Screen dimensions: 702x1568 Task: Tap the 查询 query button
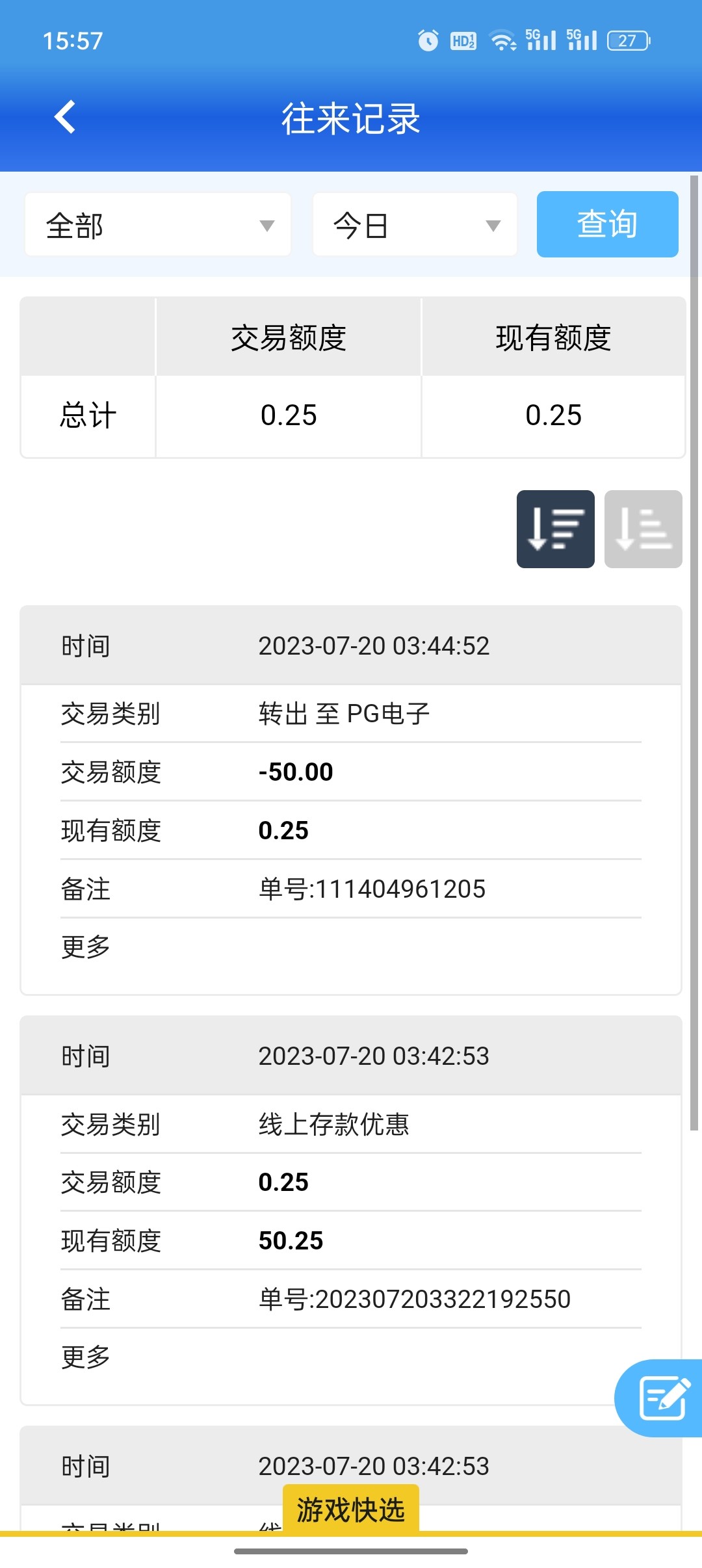click(607, 224)
